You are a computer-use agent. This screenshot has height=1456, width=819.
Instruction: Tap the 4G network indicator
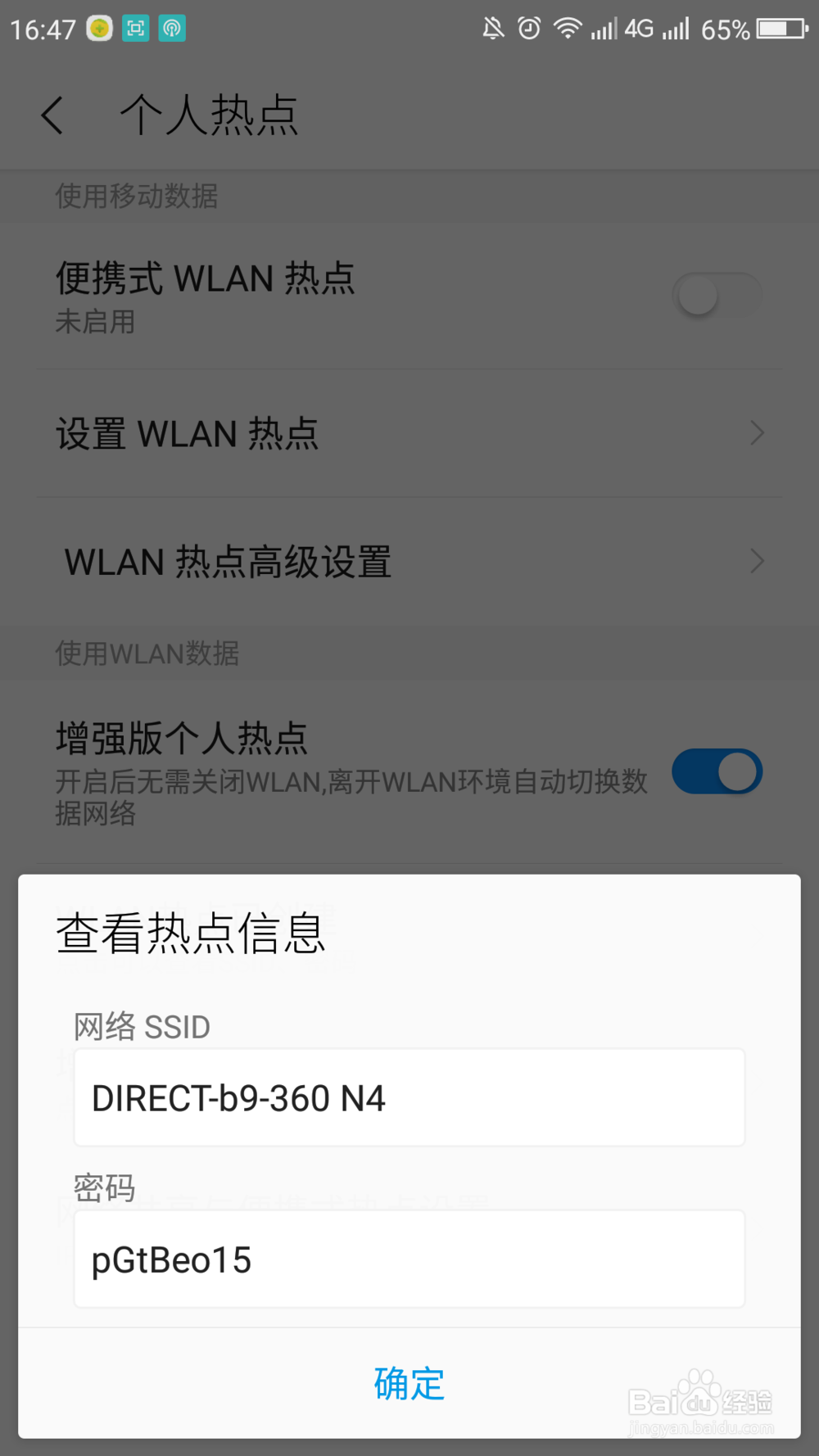(640, 29)
